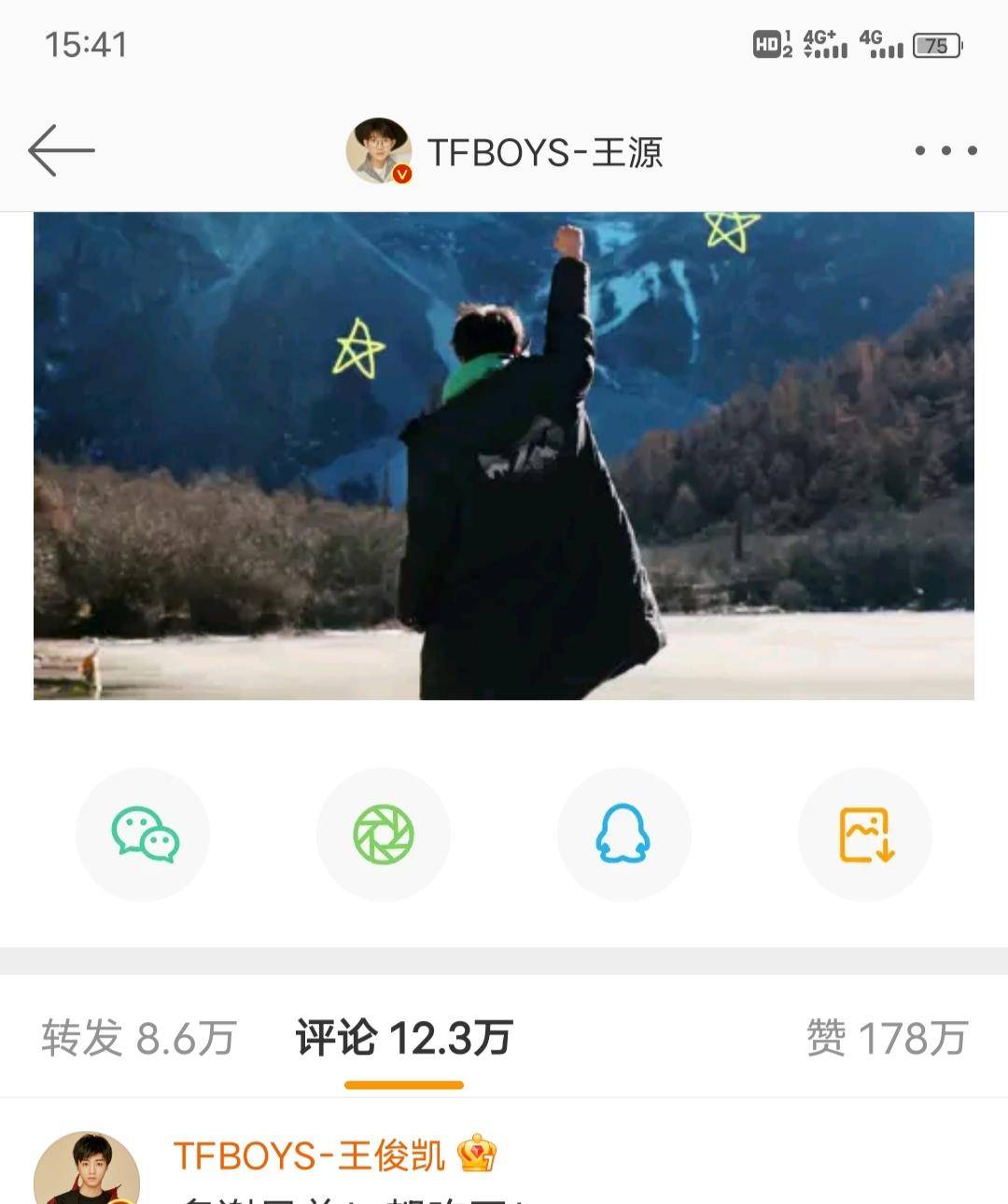Viewport: 1008px width, 1204px height.
Task: Like the post via 赞 178万
Action: point(887,1038)
